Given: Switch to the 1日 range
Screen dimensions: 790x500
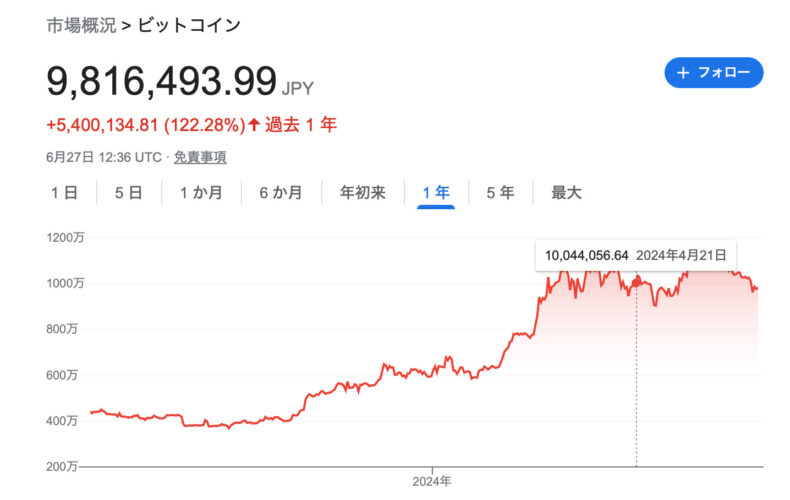Looking at the screenshot, I should (x=64, y=193).
